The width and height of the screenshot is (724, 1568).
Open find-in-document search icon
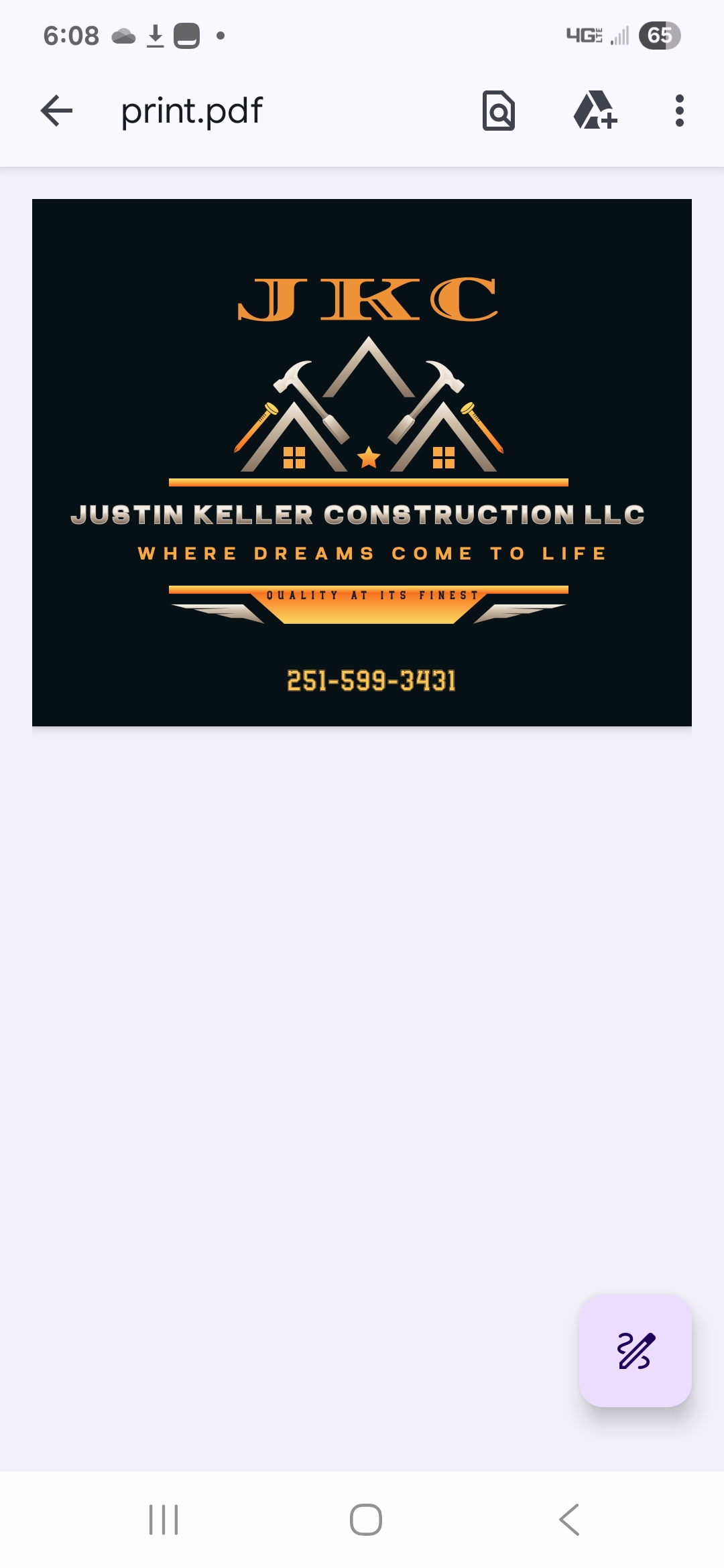[x=499, y=111]
